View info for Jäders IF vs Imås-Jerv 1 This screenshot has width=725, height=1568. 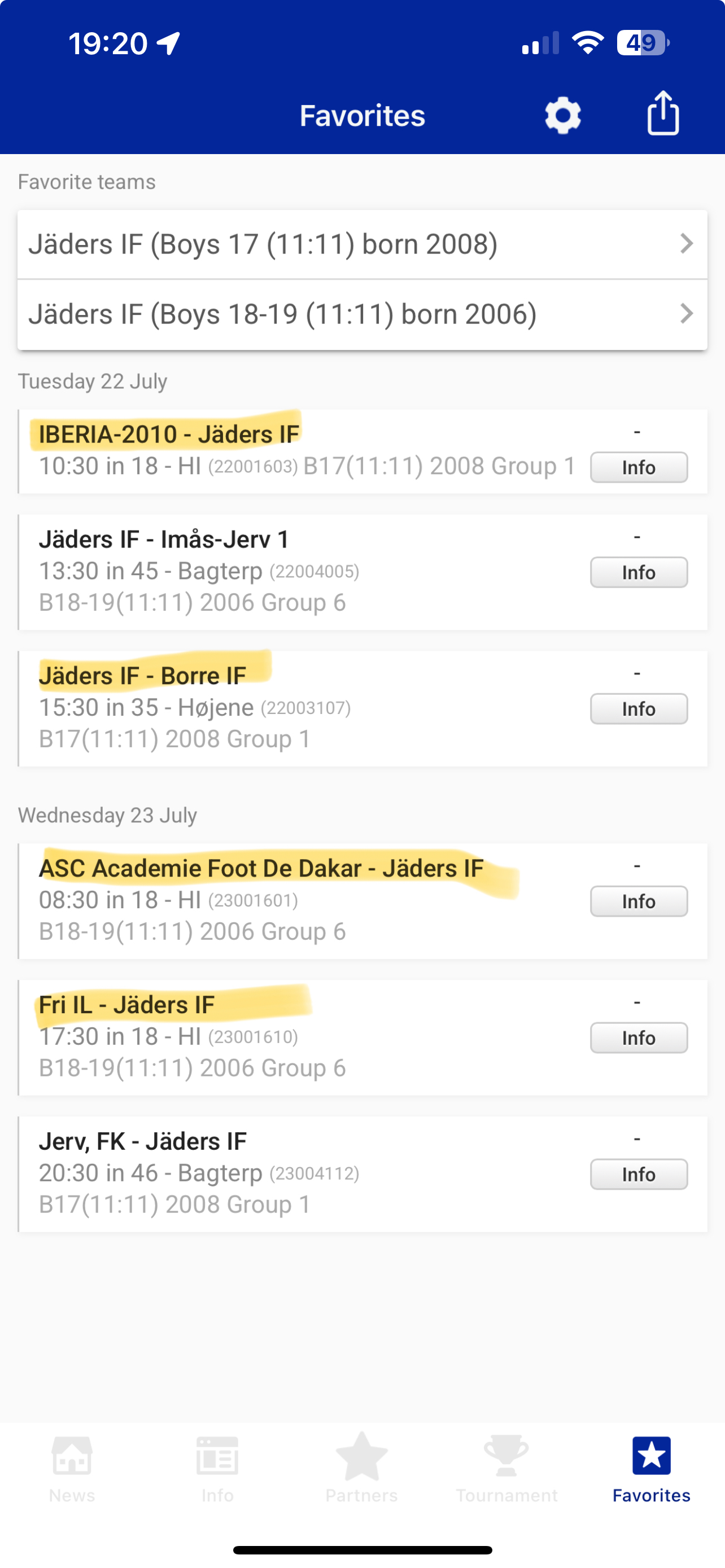click(x=639, y=572)
